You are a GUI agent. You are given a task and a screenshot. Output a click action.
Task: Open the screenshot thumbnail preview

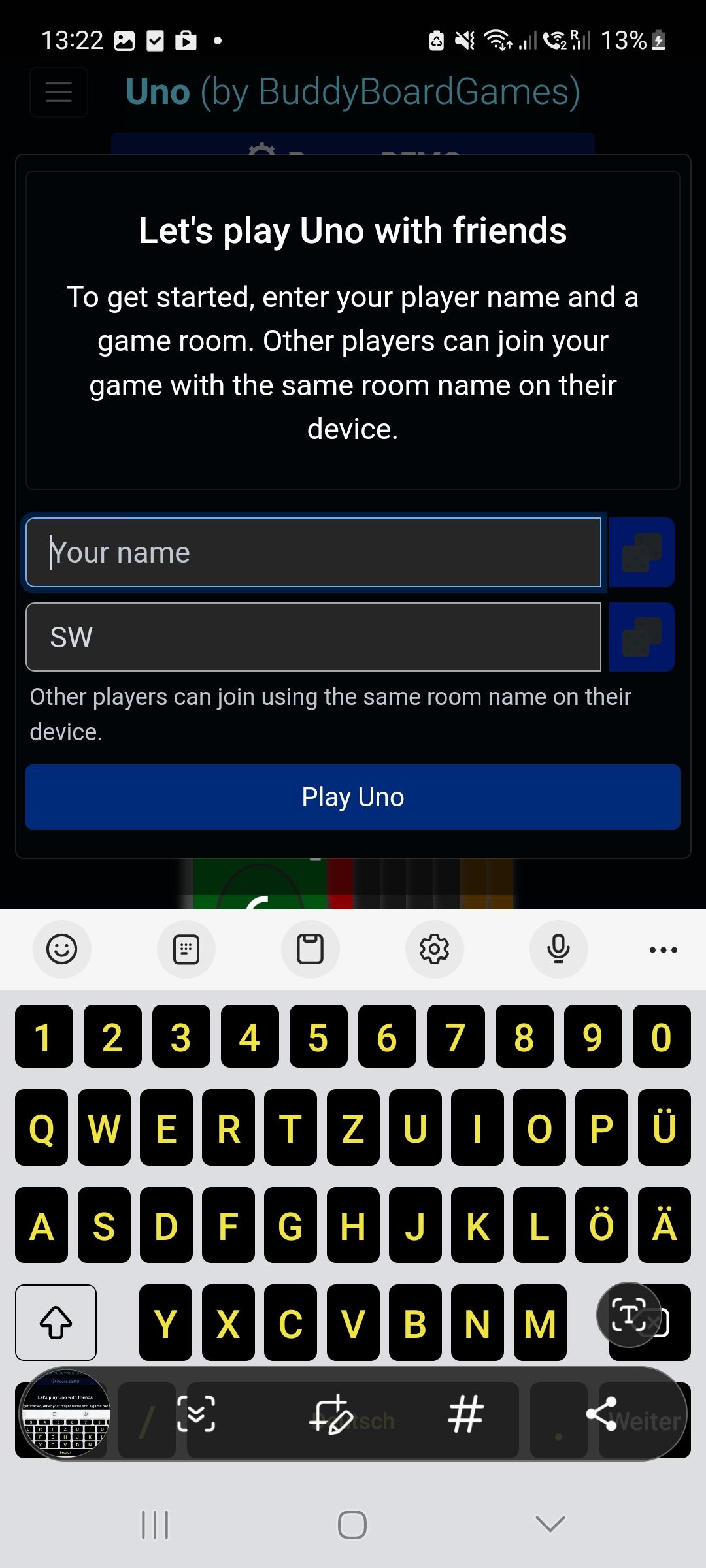[65, 1414]
